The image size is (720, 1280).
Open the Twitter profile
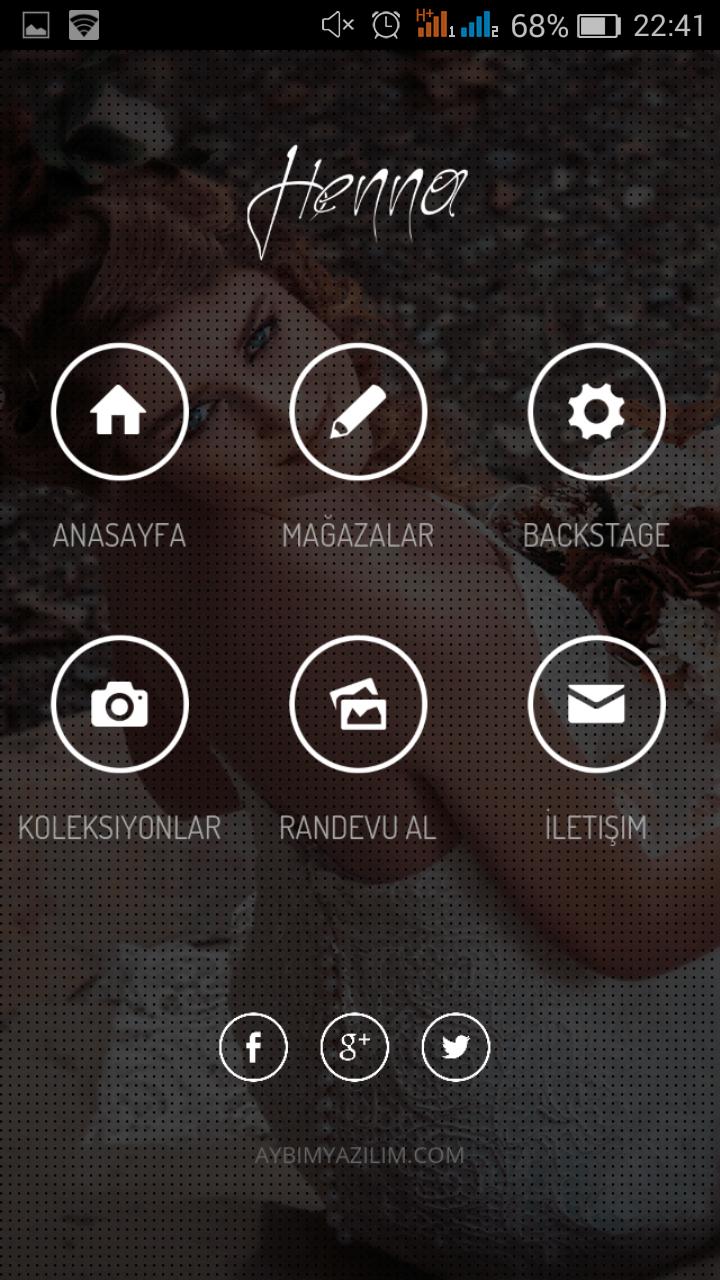pyautogui.click(x=456, y=1047)
